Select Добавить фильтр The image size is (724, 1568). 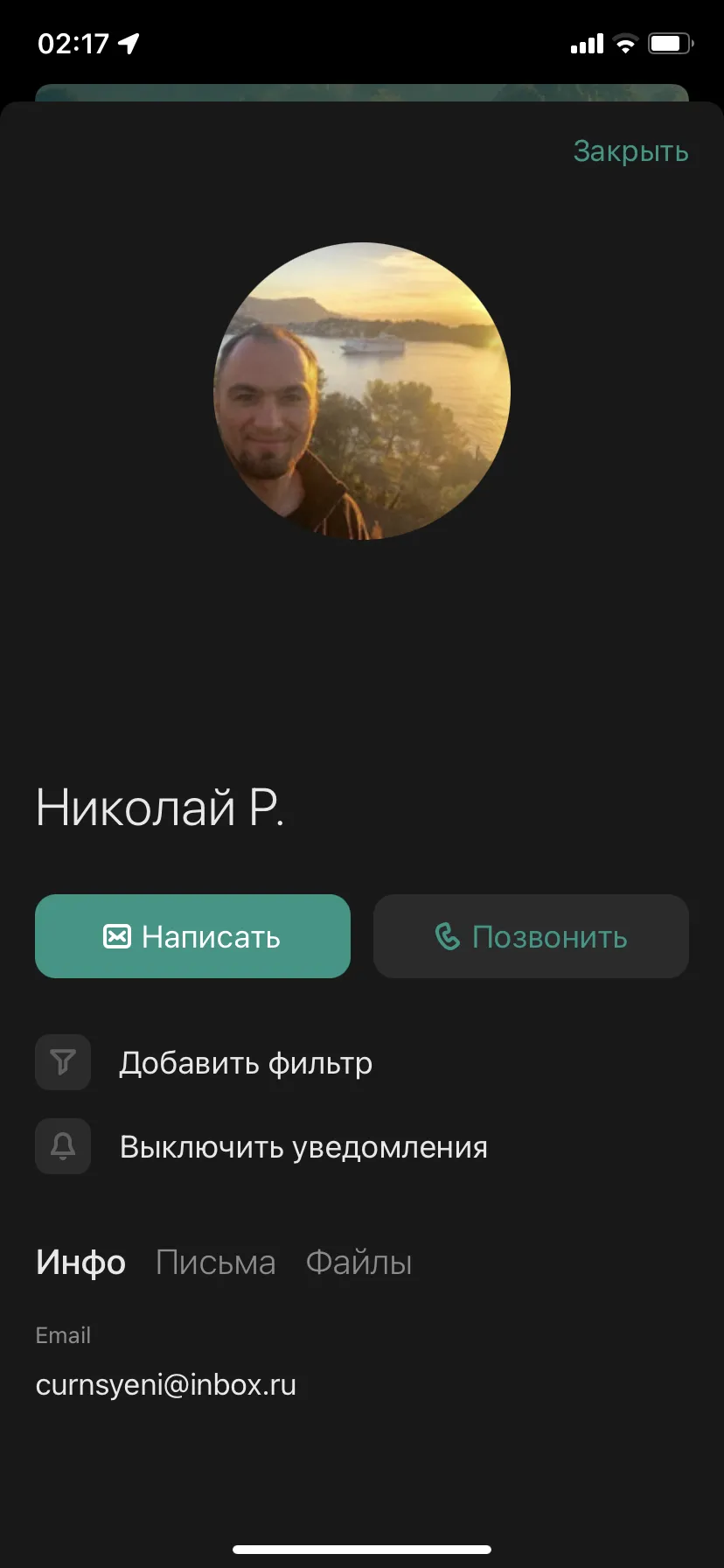[x=204, y=1062]
